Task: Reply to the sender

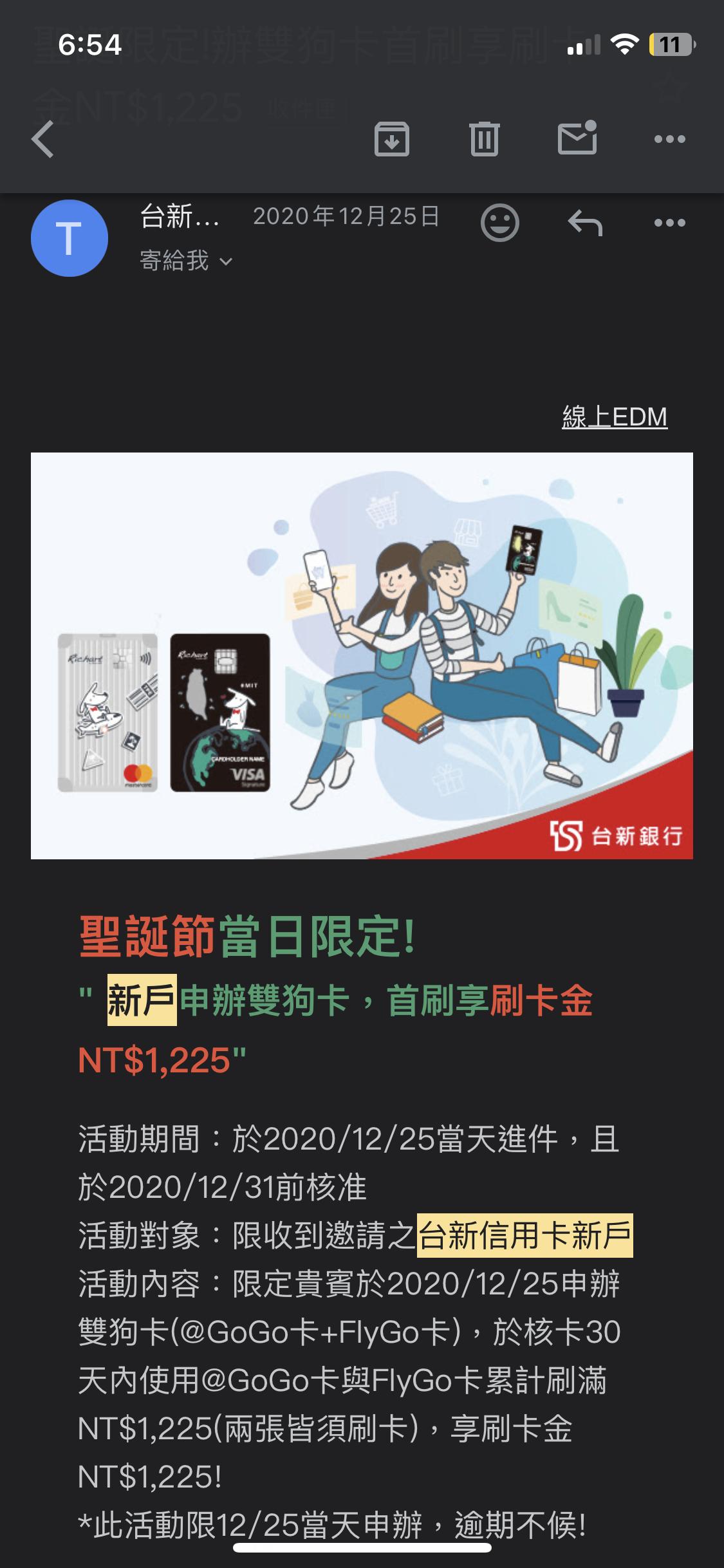Action: pyautogui.click(x=584, y=223)
